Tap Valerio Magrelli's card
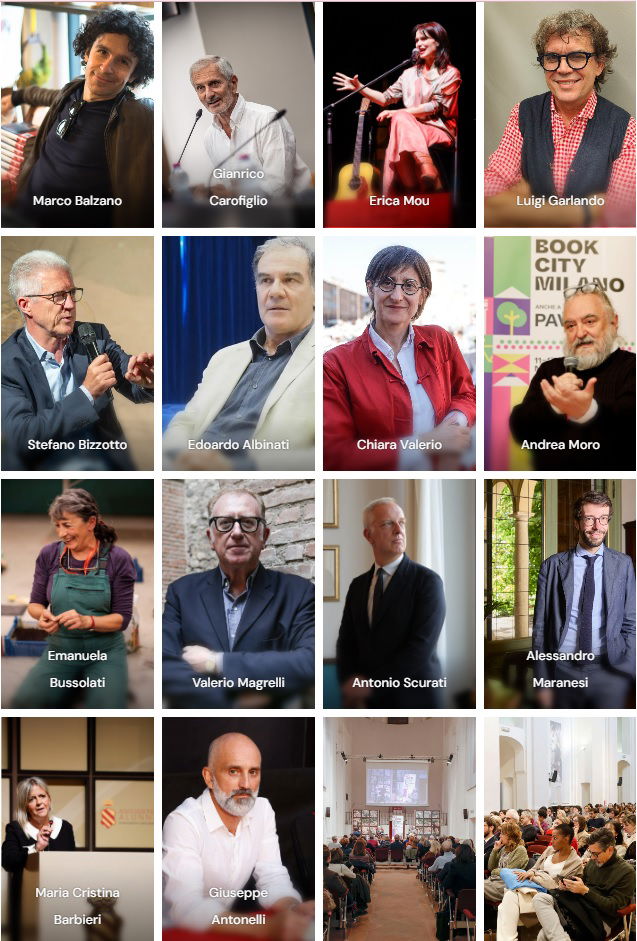637x941 pixels. pyautogui.click(x=238, y=593)
